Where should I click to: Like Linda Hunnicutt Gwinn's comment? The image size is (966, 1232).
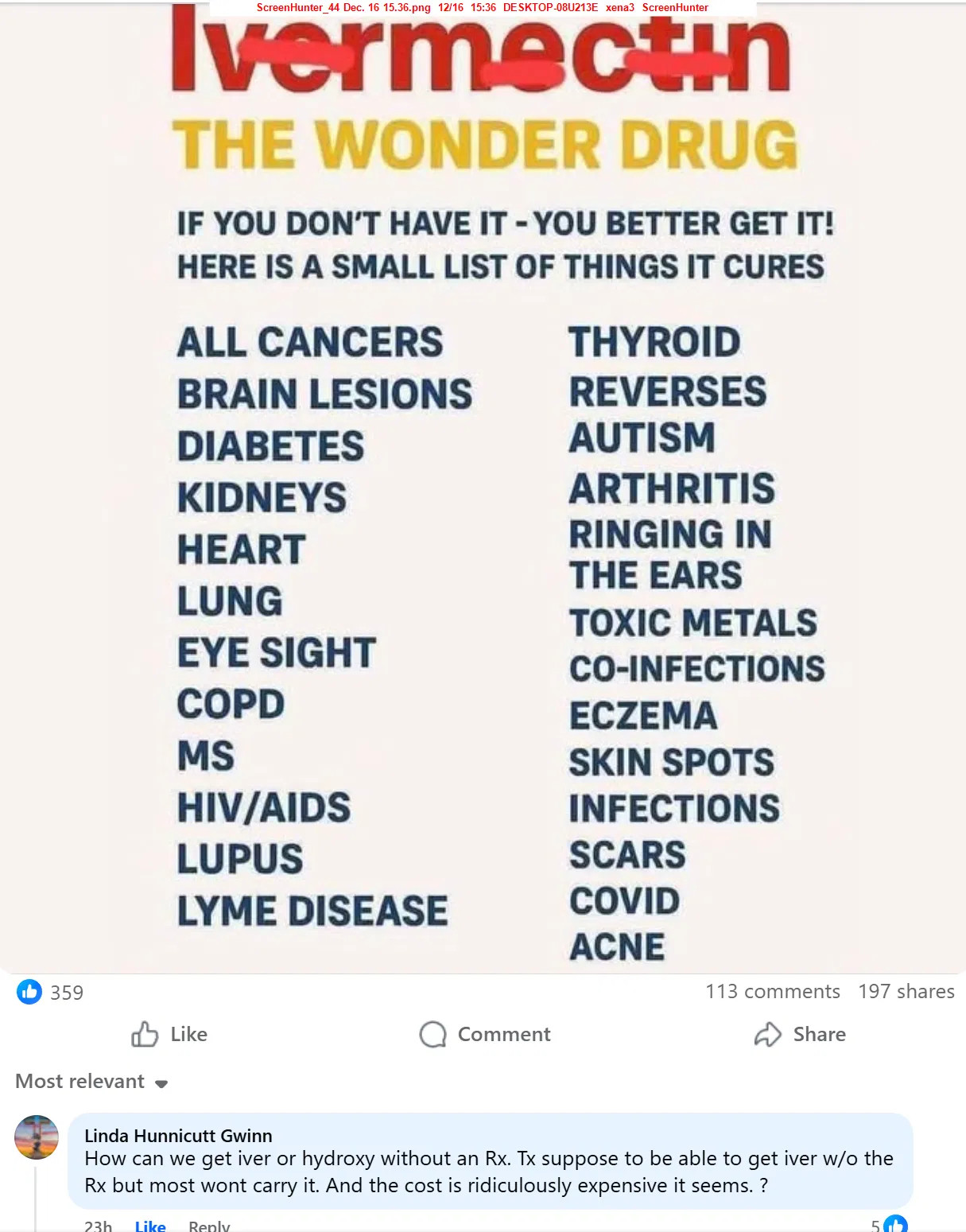coord(150,1226)
